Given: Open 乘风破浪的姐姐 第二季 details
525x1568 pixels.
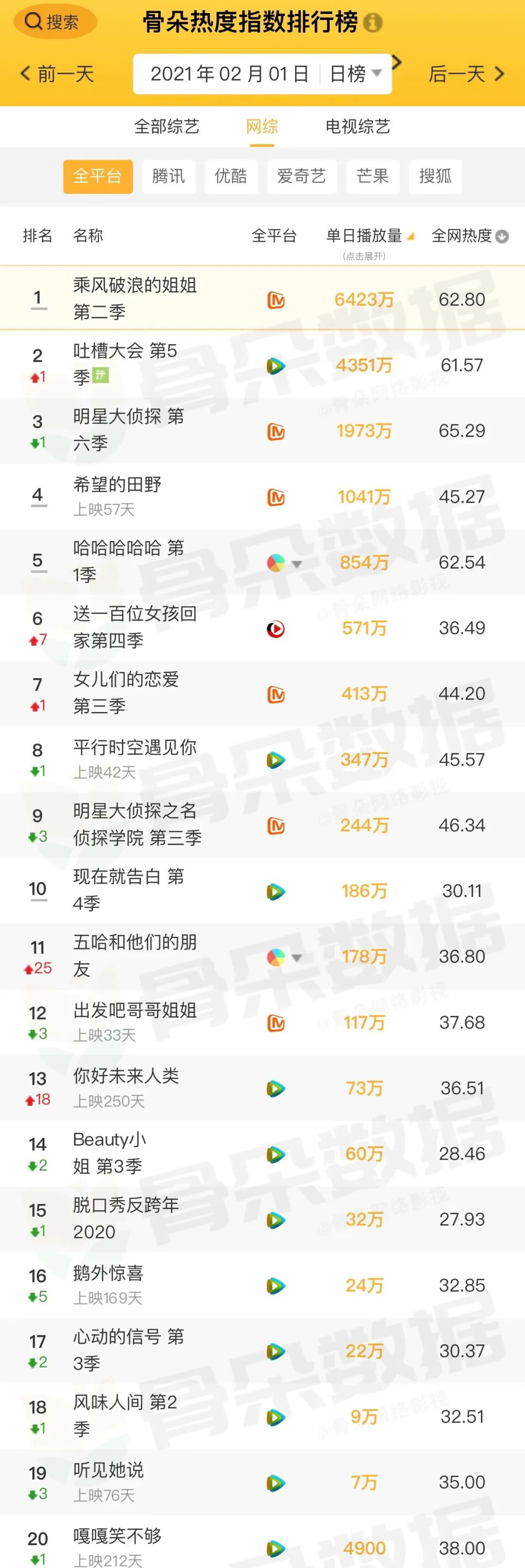Looking at the screenshot, I should tap(135, 298).
